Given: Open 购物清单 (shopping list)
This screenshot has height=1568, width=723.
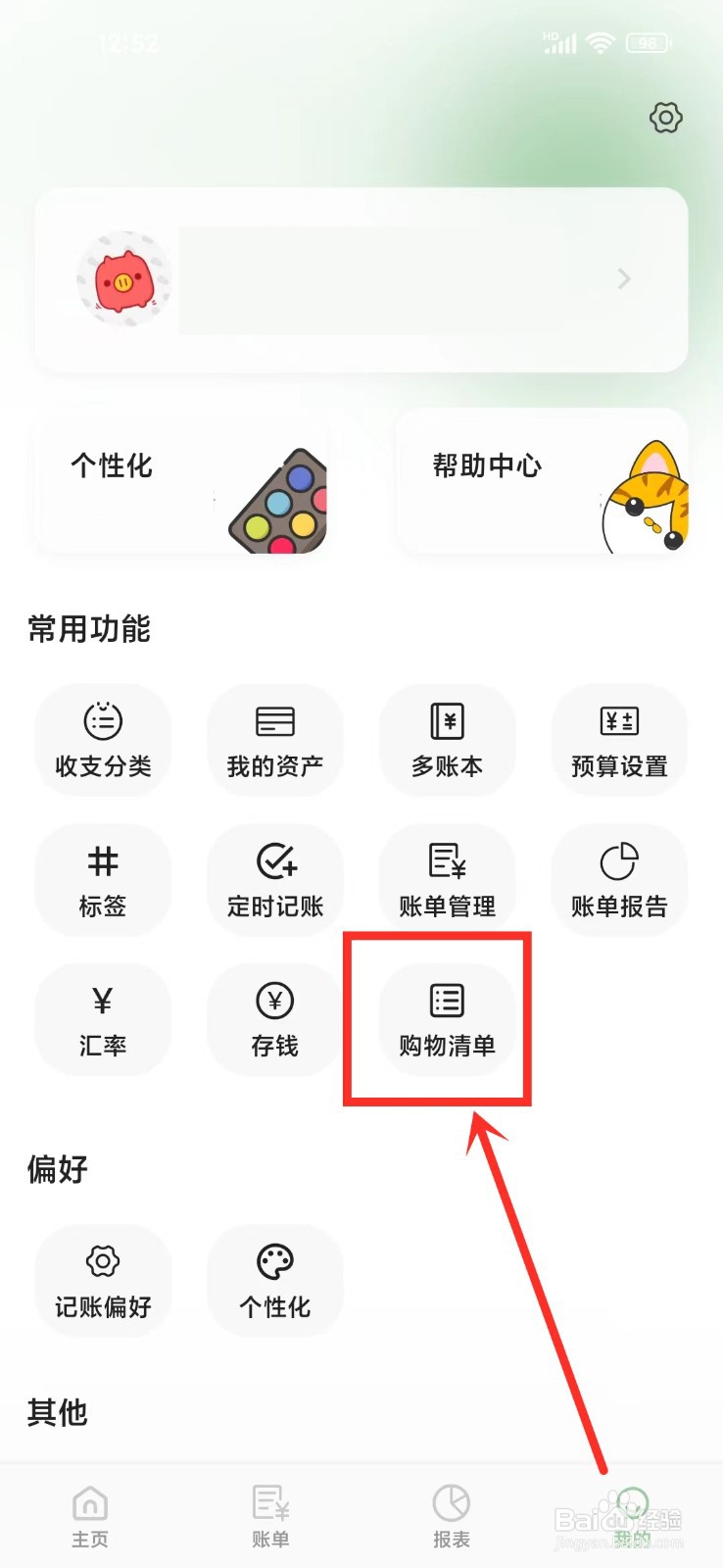Looking at the screenshot, I should click(x=448, y=1019).
